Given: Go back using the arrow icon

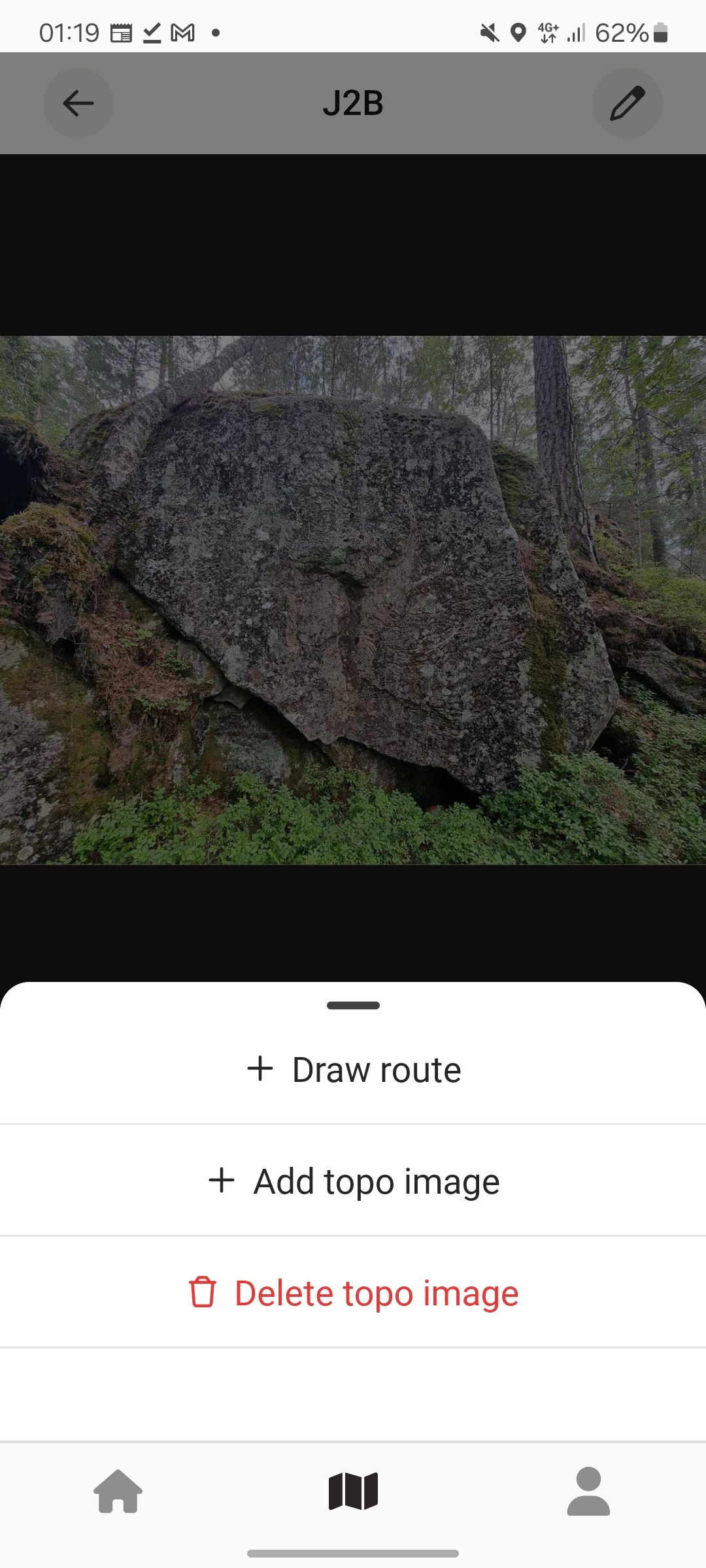Looking at the screenshot, I should coord(78,103).
